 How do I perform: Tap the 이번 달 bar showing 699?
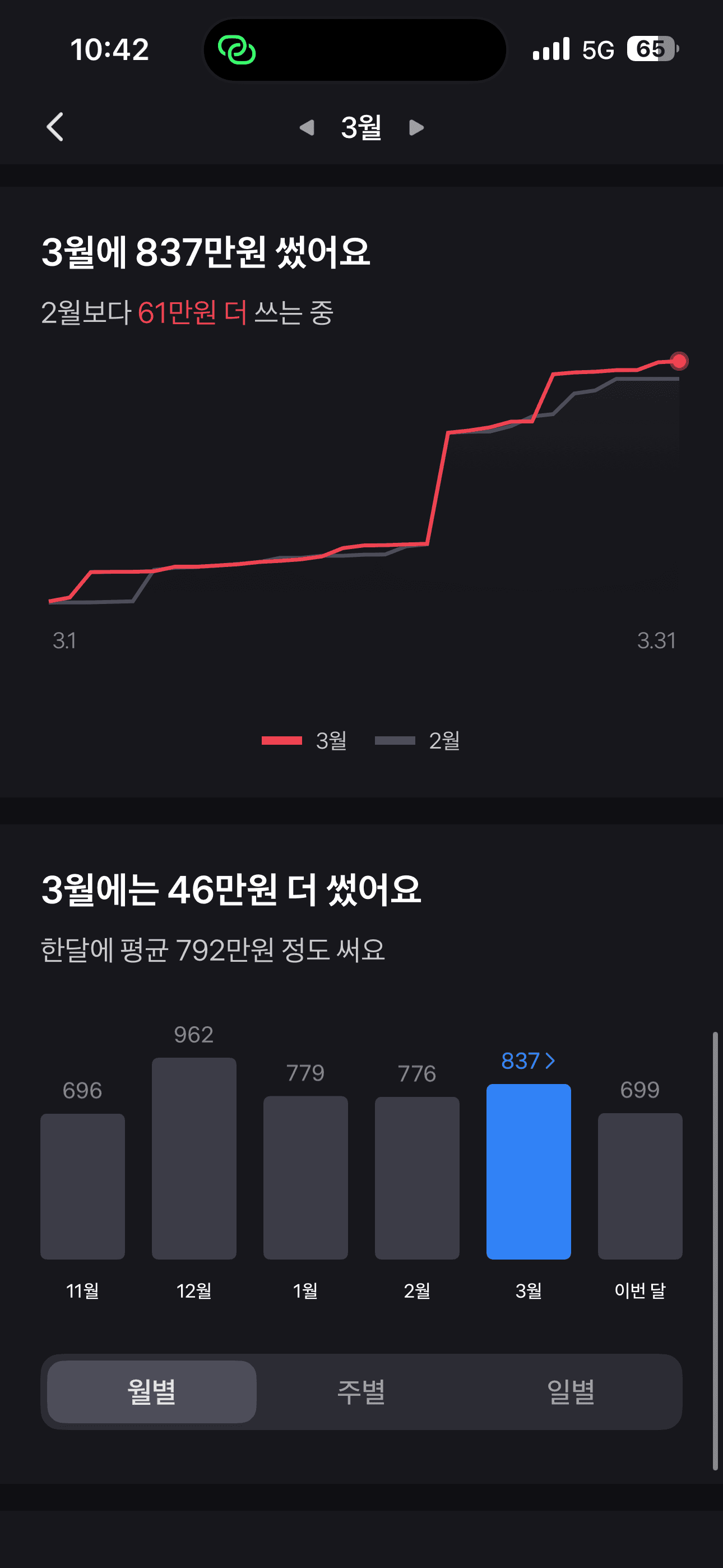coord(640,1184)
